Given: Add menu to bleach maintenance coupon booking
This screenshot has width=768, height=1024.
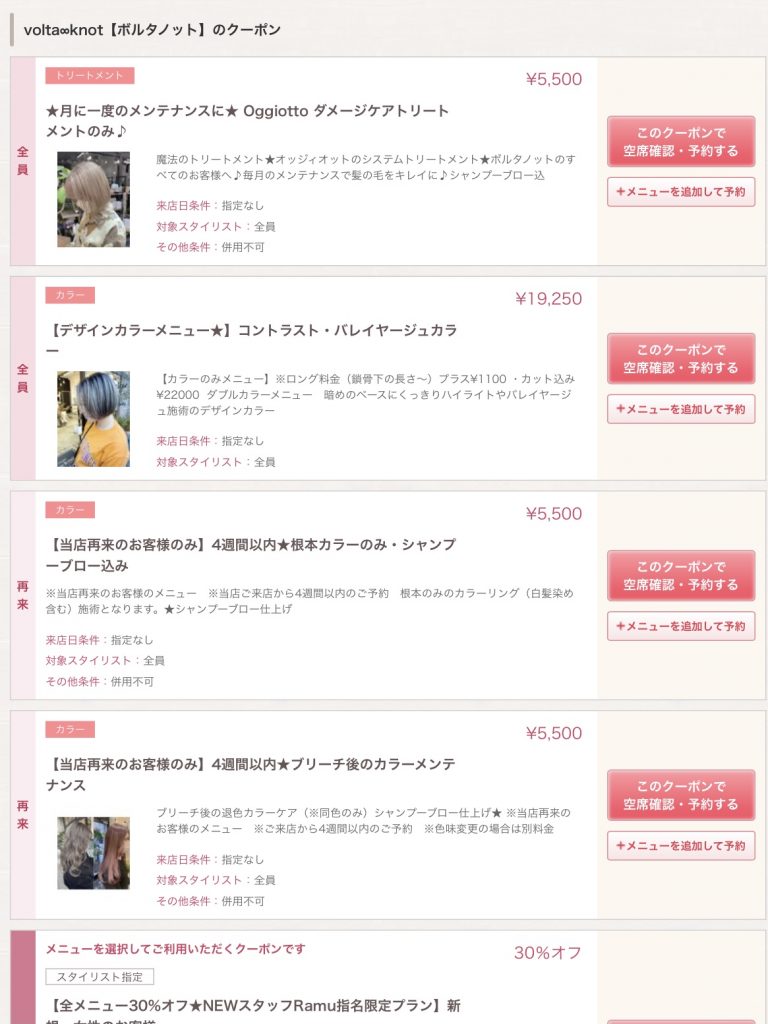Looking at the screenshot, I should (681, 845).
